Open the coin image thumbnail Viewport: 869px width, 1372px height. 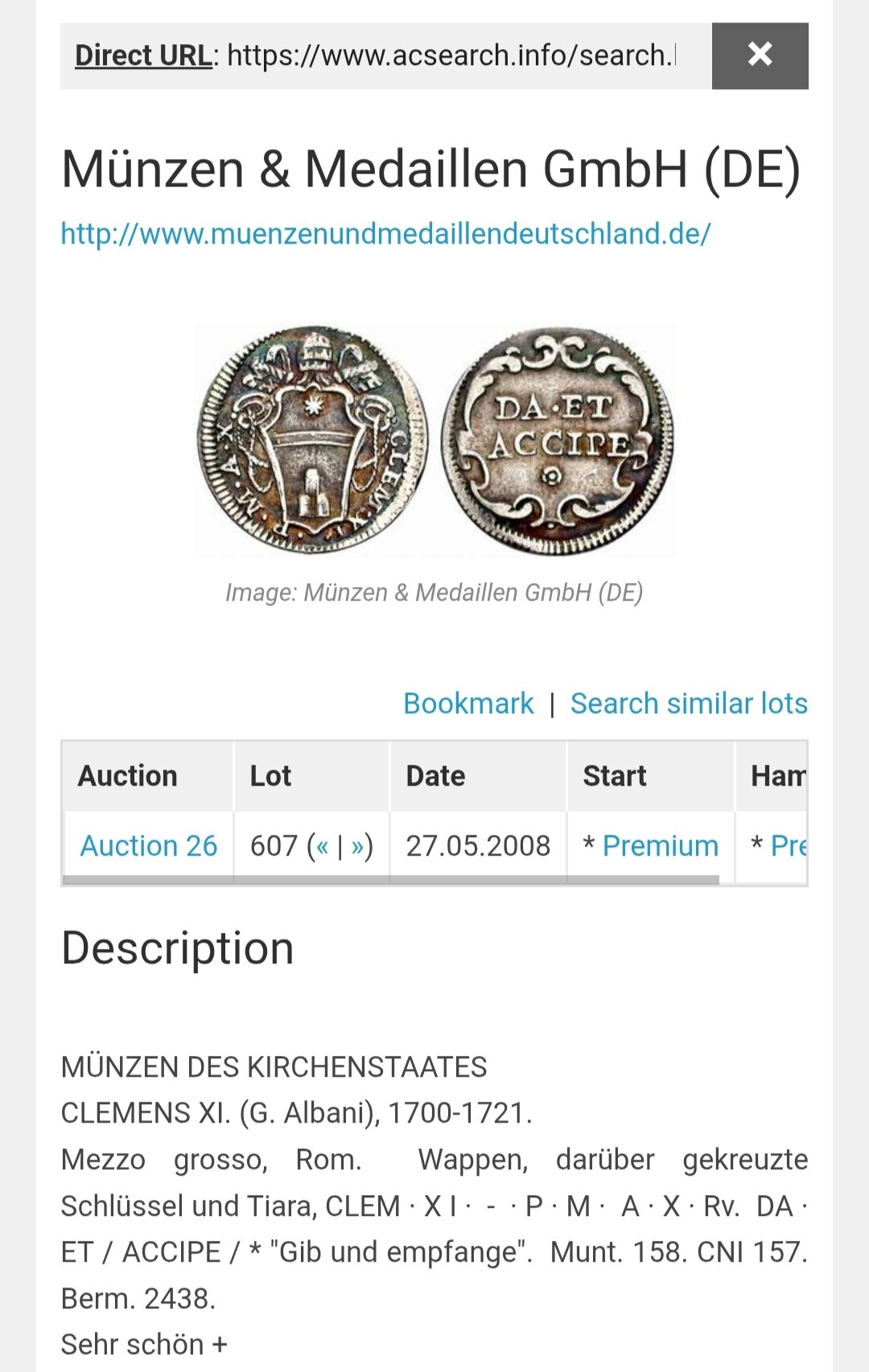[434, 440]
